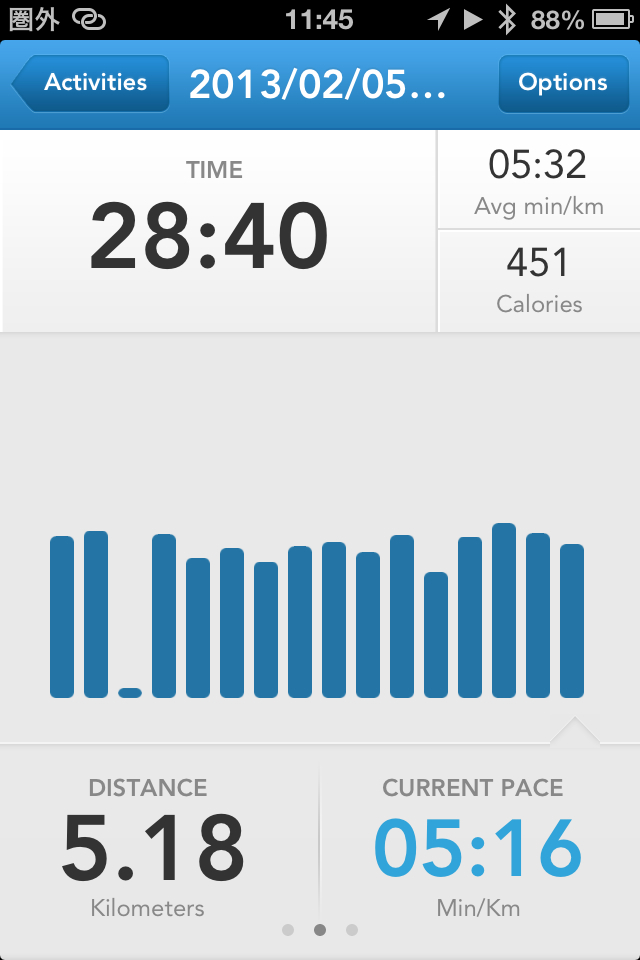640x960 pixels.
Task: Select the last bar in pace chart
Action: 572,620
